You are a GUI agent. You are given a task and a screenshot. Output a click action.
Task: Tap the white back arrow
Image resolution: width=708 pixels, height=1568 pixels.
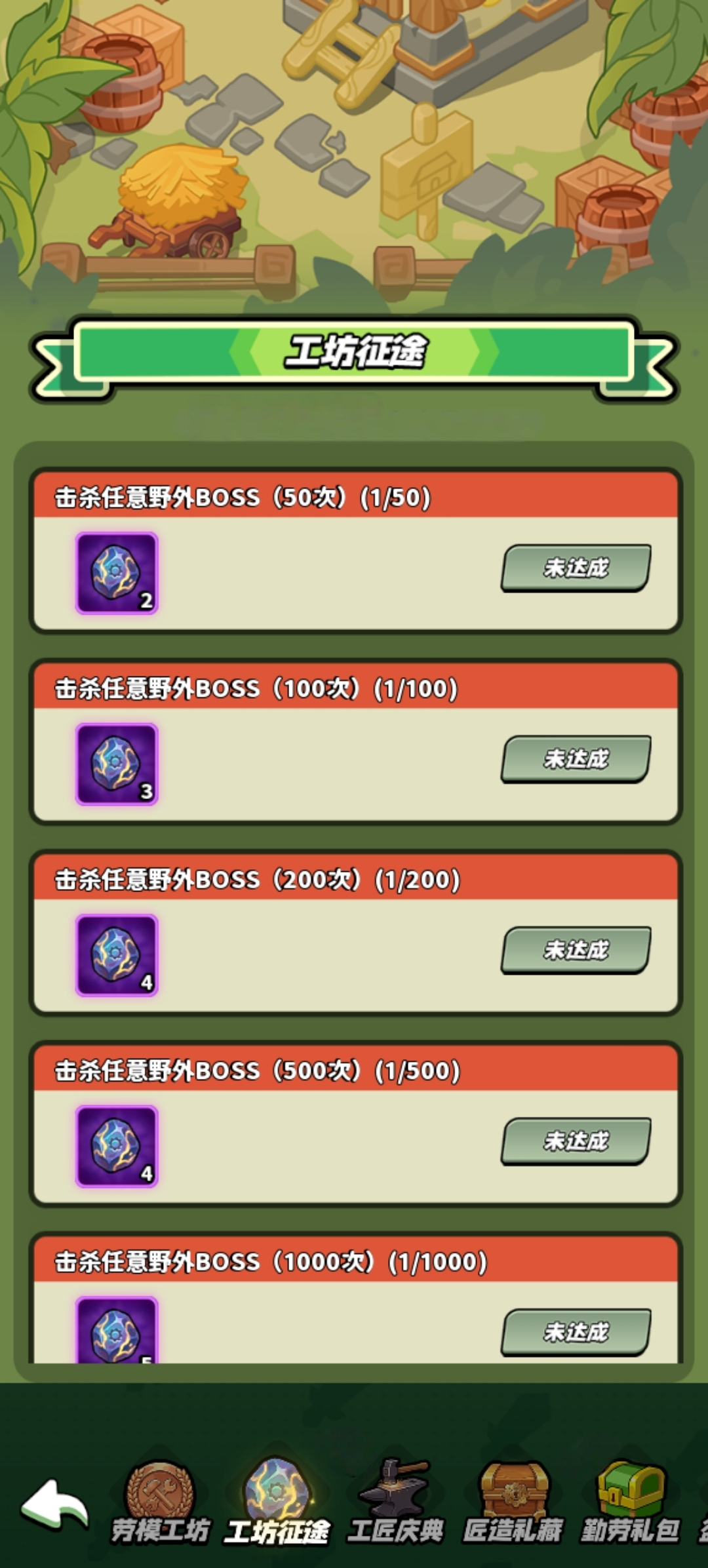pyautogui.click(x=55, y=1503)
